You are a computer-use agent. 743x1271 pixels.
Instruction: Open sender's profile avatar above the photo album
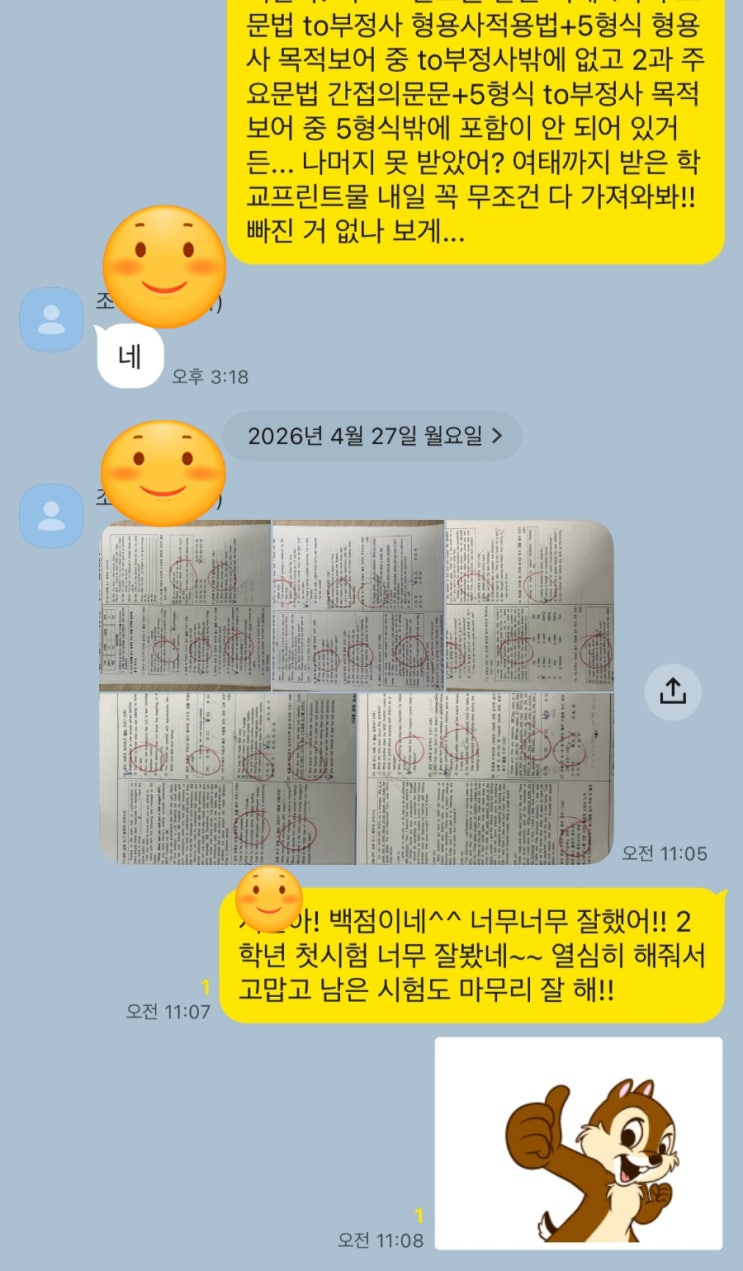[51, 516]
